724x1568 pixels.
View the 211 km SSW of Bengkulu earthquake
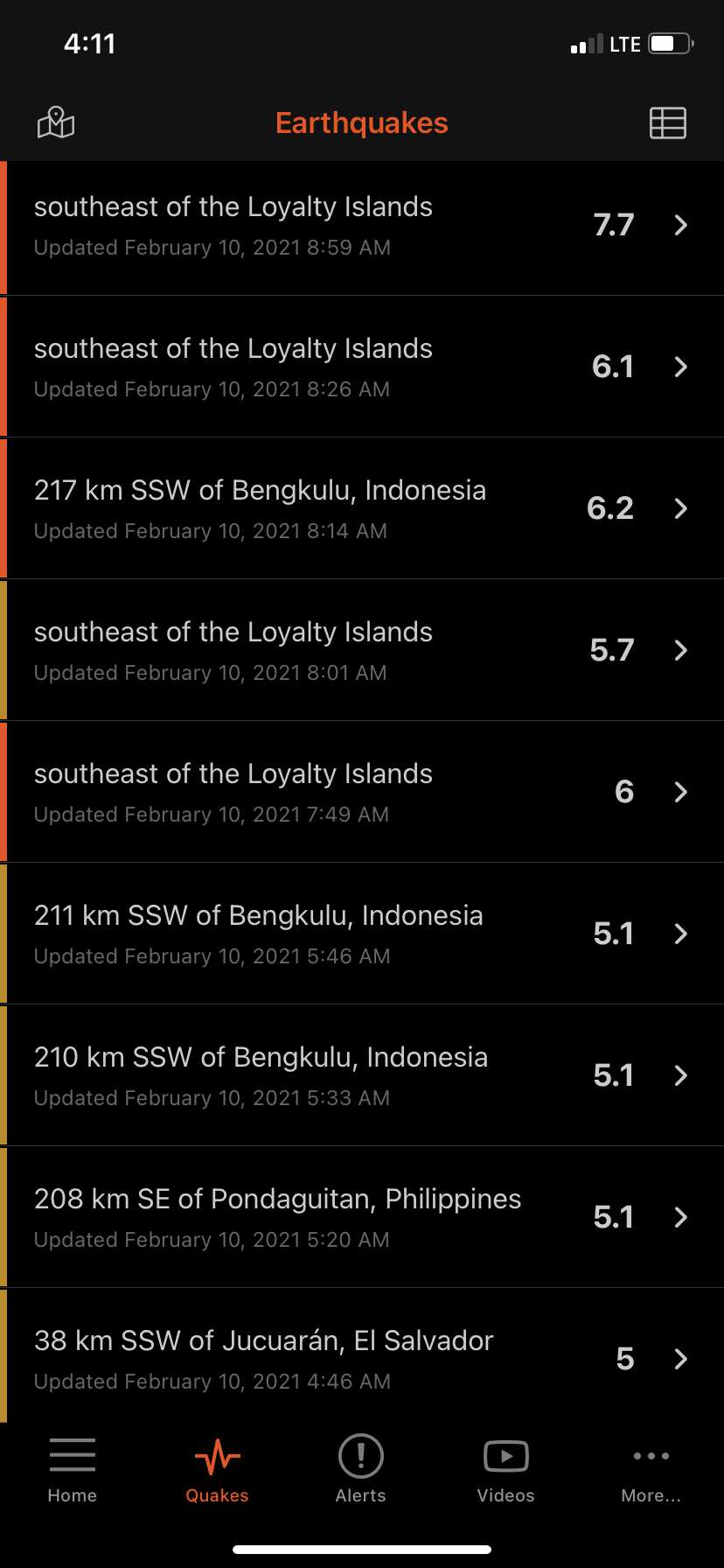click(362, 934)
